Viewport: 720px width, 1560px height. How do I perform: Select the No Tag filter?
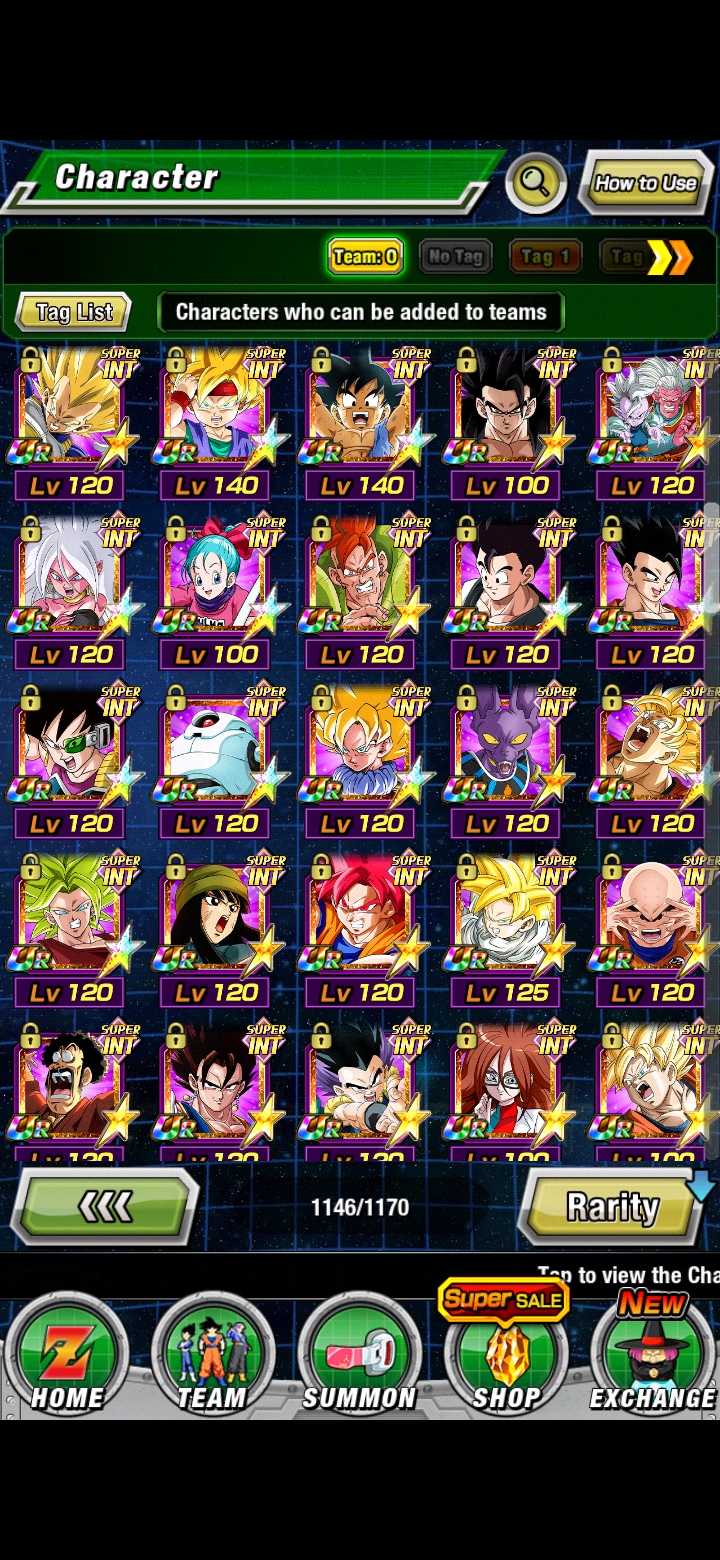[x=455, y=257]
